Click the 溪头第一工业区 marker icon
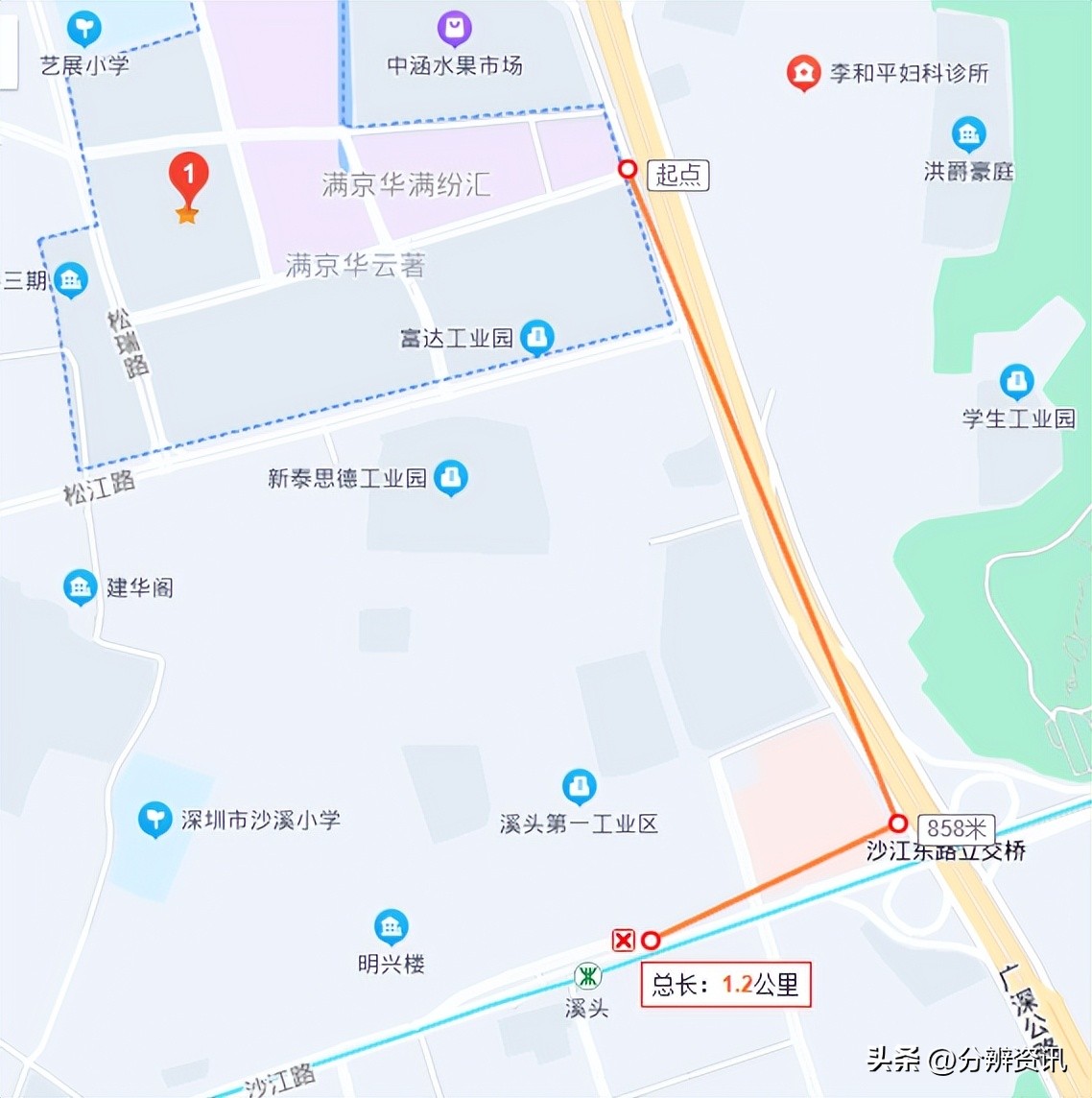Screen dimensions: 1092x1098 (579, 787)
